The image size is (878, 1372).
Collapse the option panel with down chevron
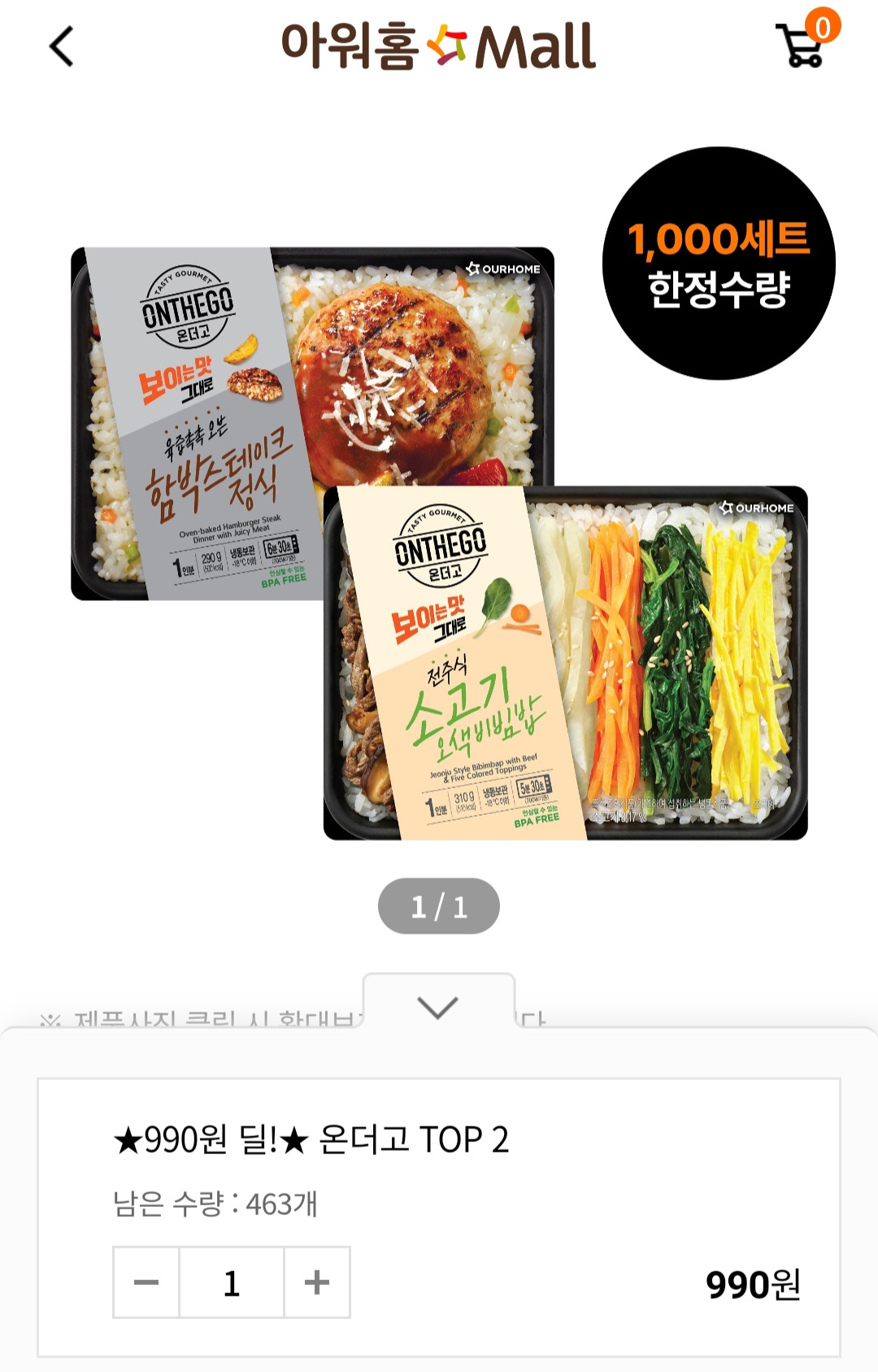(438, 1005)
